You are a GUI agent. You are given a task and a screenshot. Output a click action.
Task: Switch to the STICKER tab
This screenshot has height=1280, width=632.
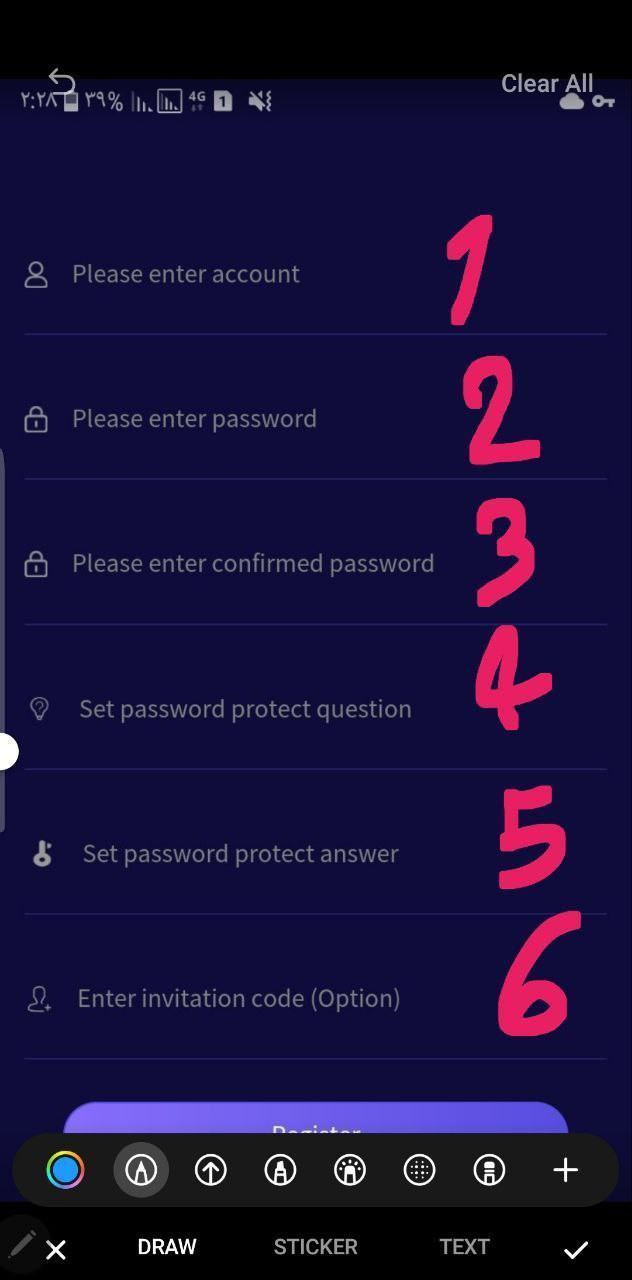click(x=315, y=1247)
